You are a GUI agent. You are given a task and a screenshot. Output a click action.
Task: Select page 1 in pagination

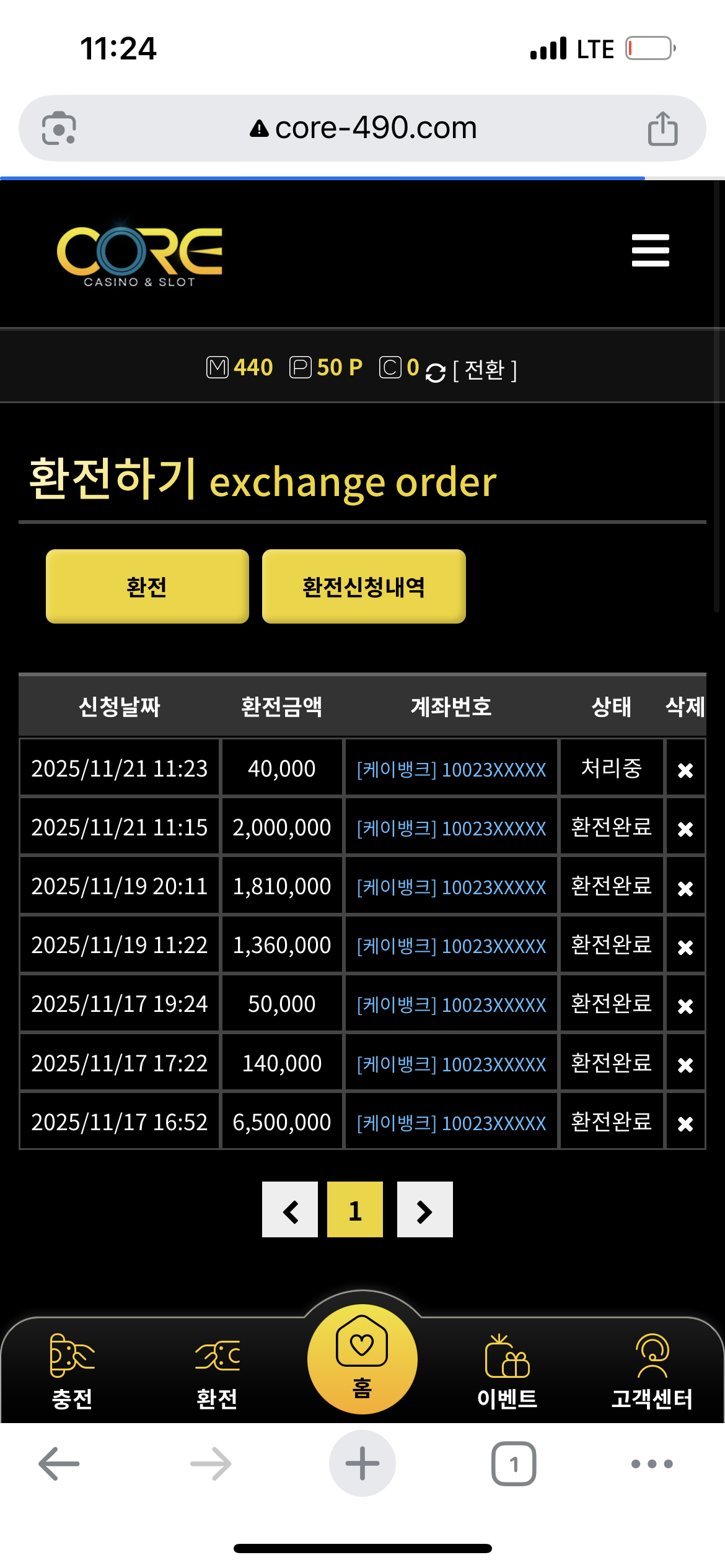[355, 1210]
